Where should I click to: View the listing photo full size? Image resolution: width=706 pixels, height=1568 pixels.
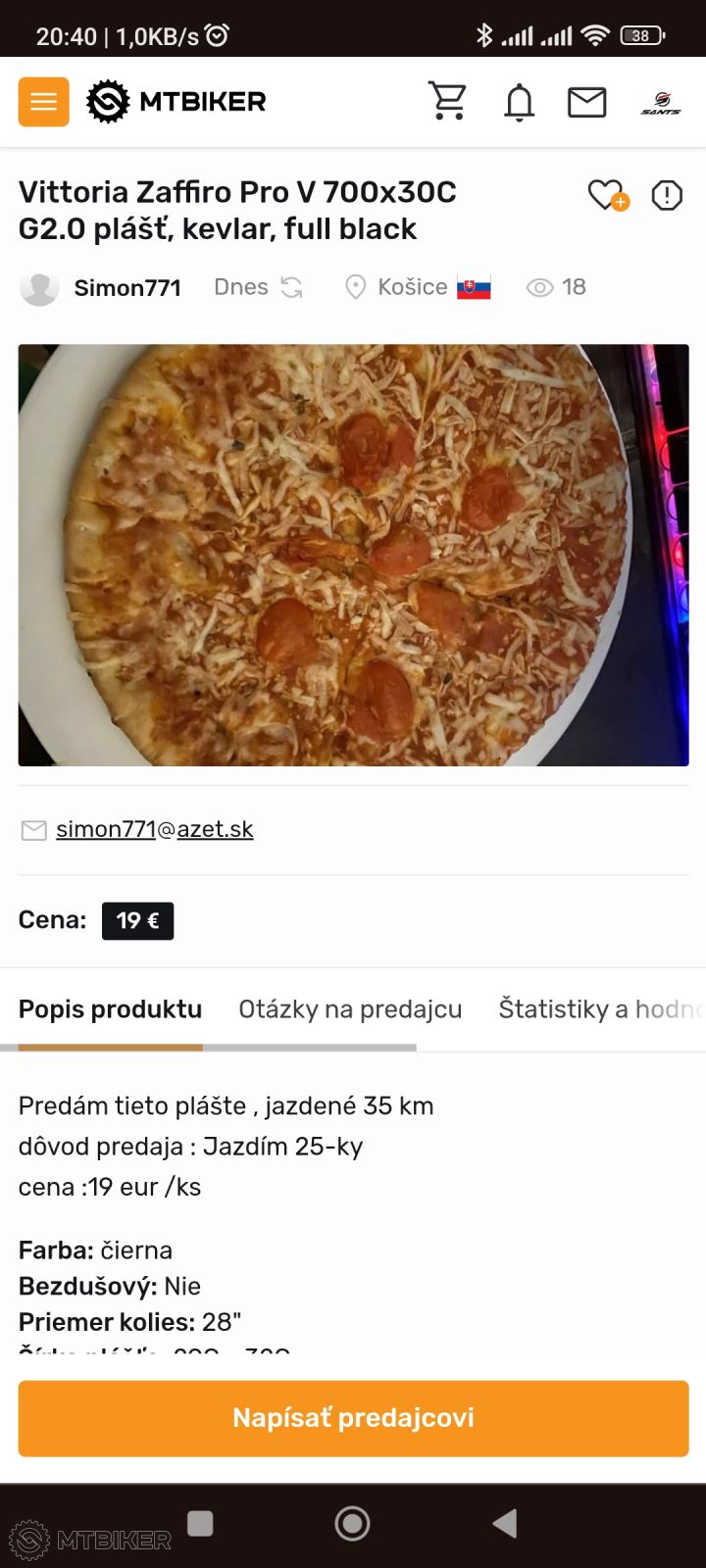(x=353, y=555)
